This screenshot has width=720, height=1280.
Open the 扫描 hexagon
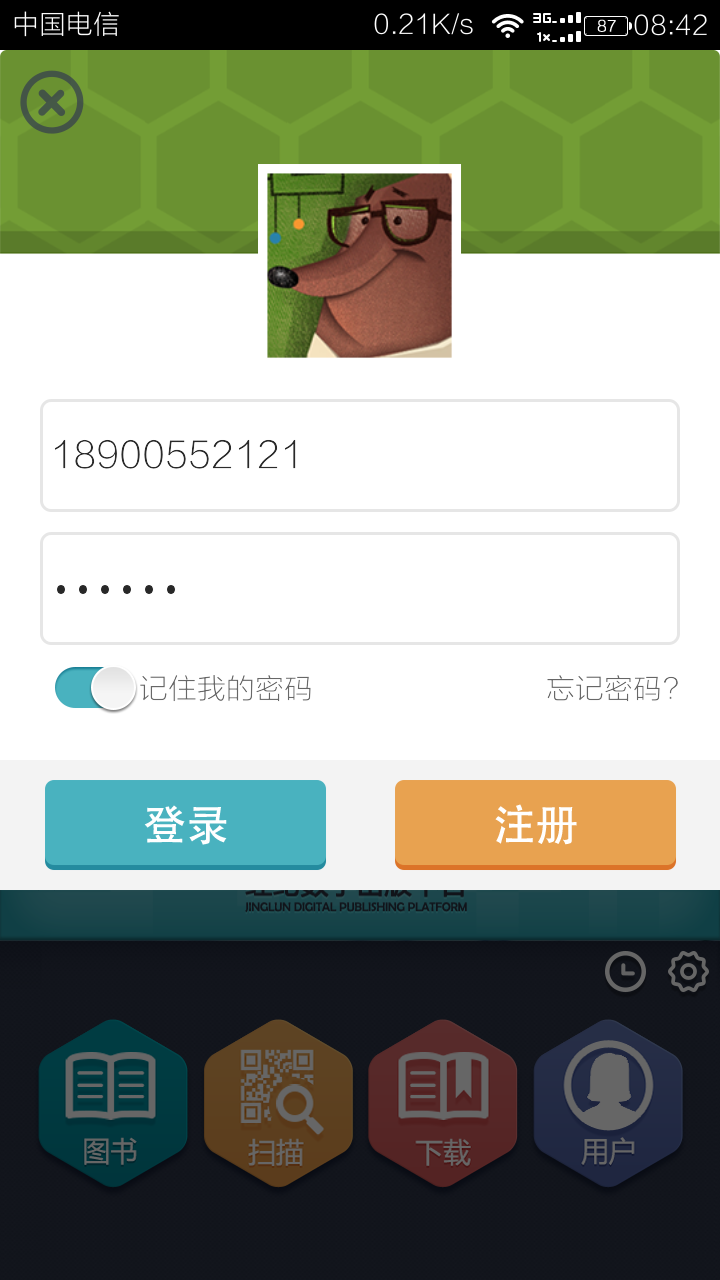tap(277, 1103)
